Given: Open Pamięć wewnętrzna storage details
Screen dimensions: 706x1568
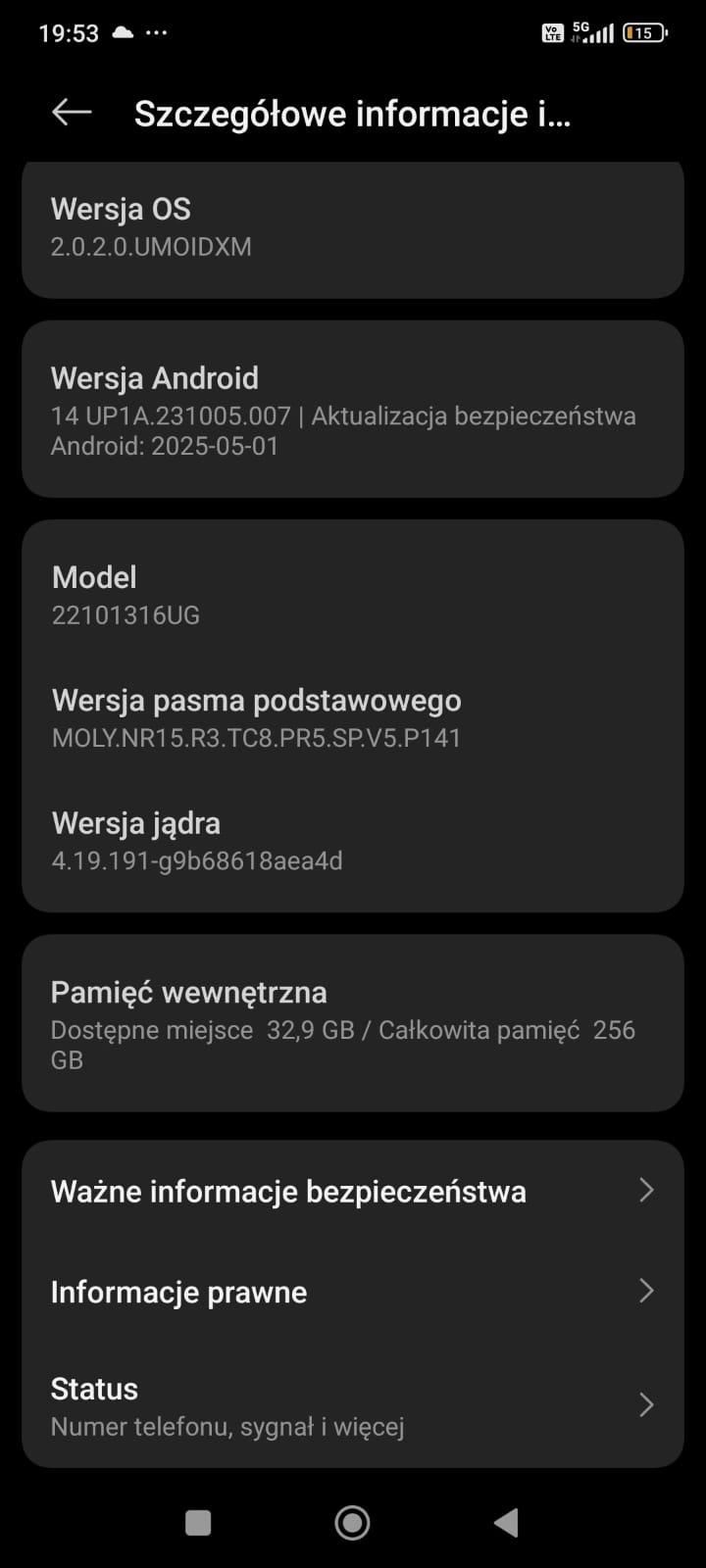Looking at the screenshot, I should click(x=352, y=1023).
